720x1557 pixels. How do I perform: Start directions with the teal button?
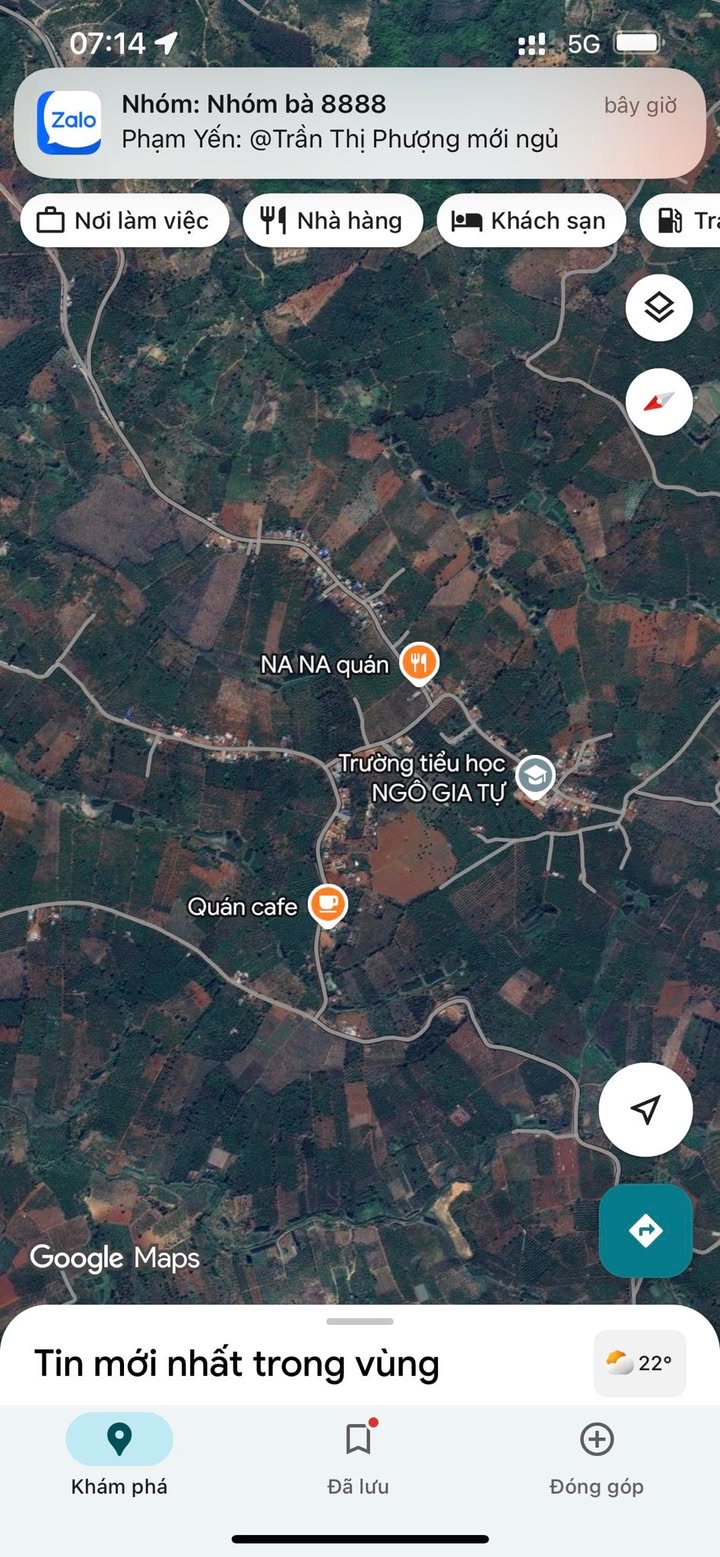(x=645, y=1230)
